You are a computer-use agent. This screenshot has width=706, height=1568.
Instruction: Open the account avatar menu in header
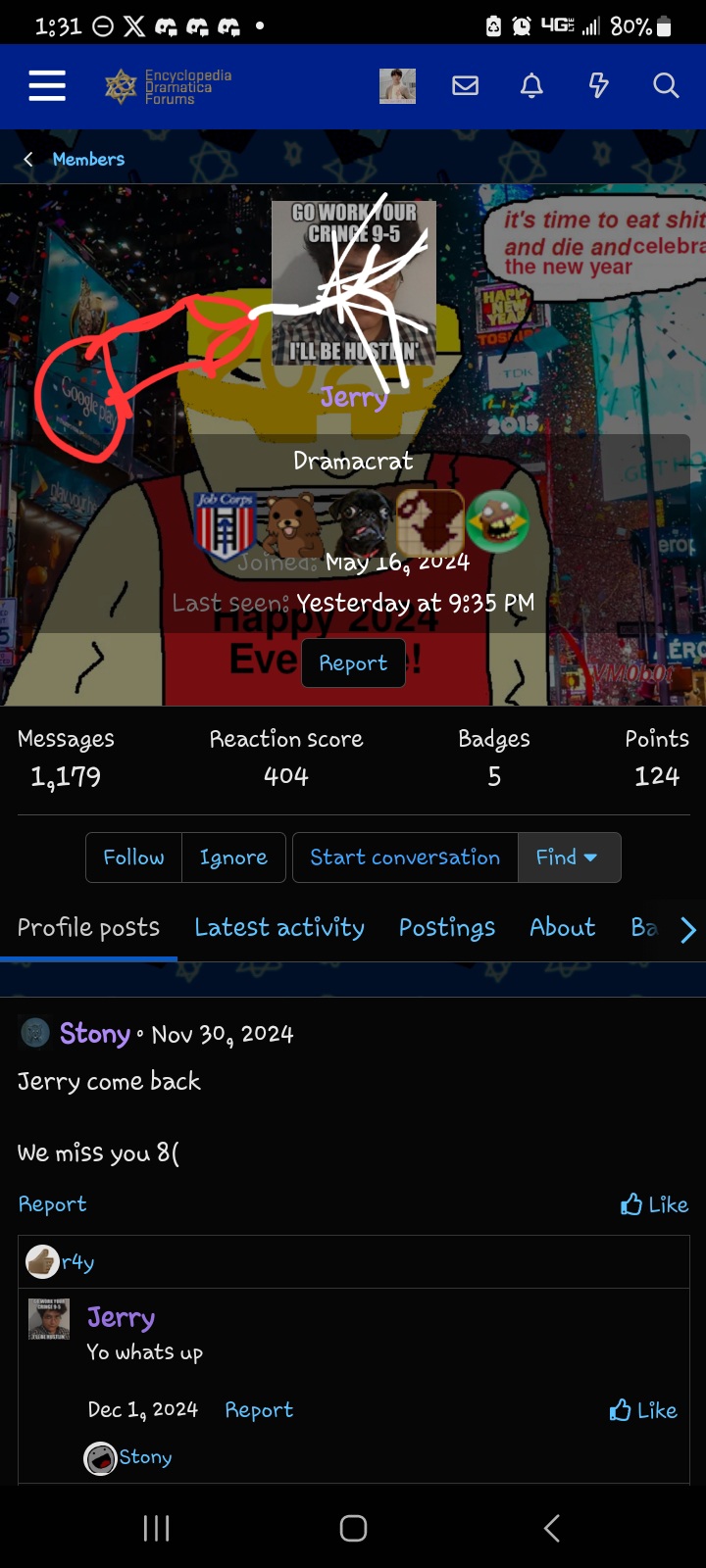coord(397,86)
